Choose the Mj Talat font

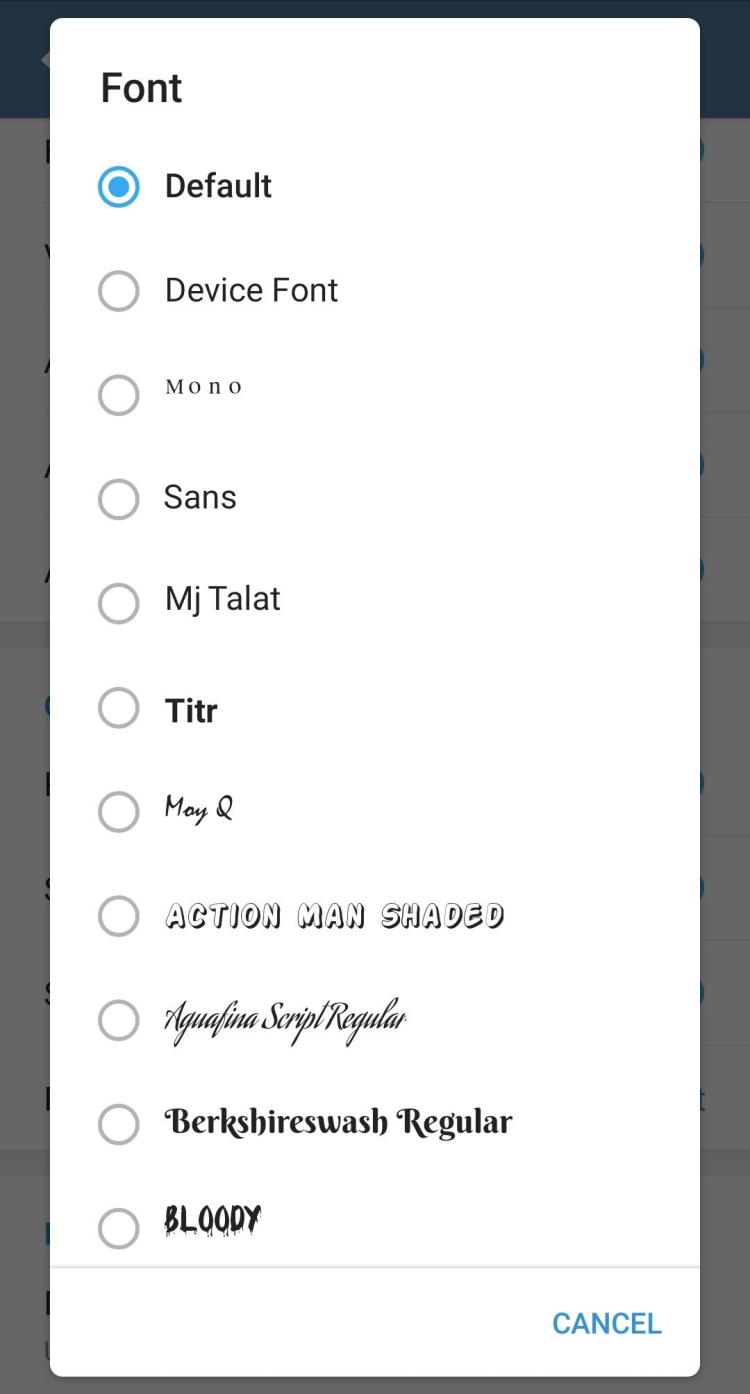click(119, 603)
